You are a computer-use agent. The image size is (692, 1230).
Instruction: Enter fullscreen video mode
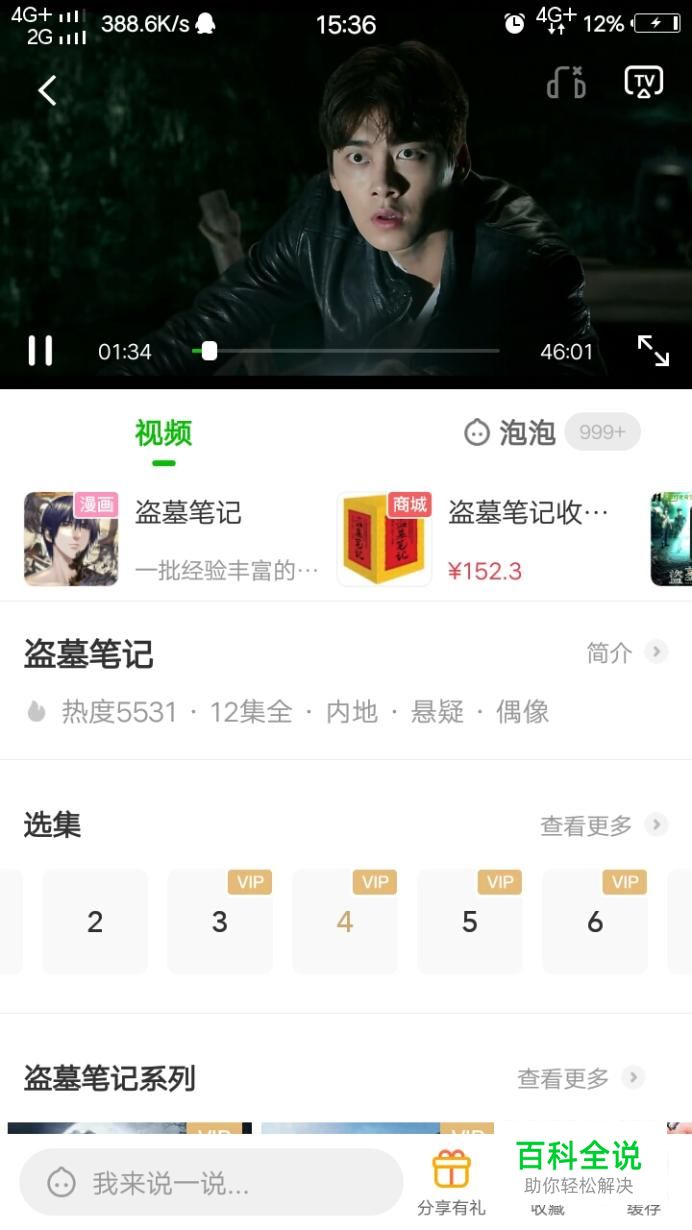click(x=653, y=351)
